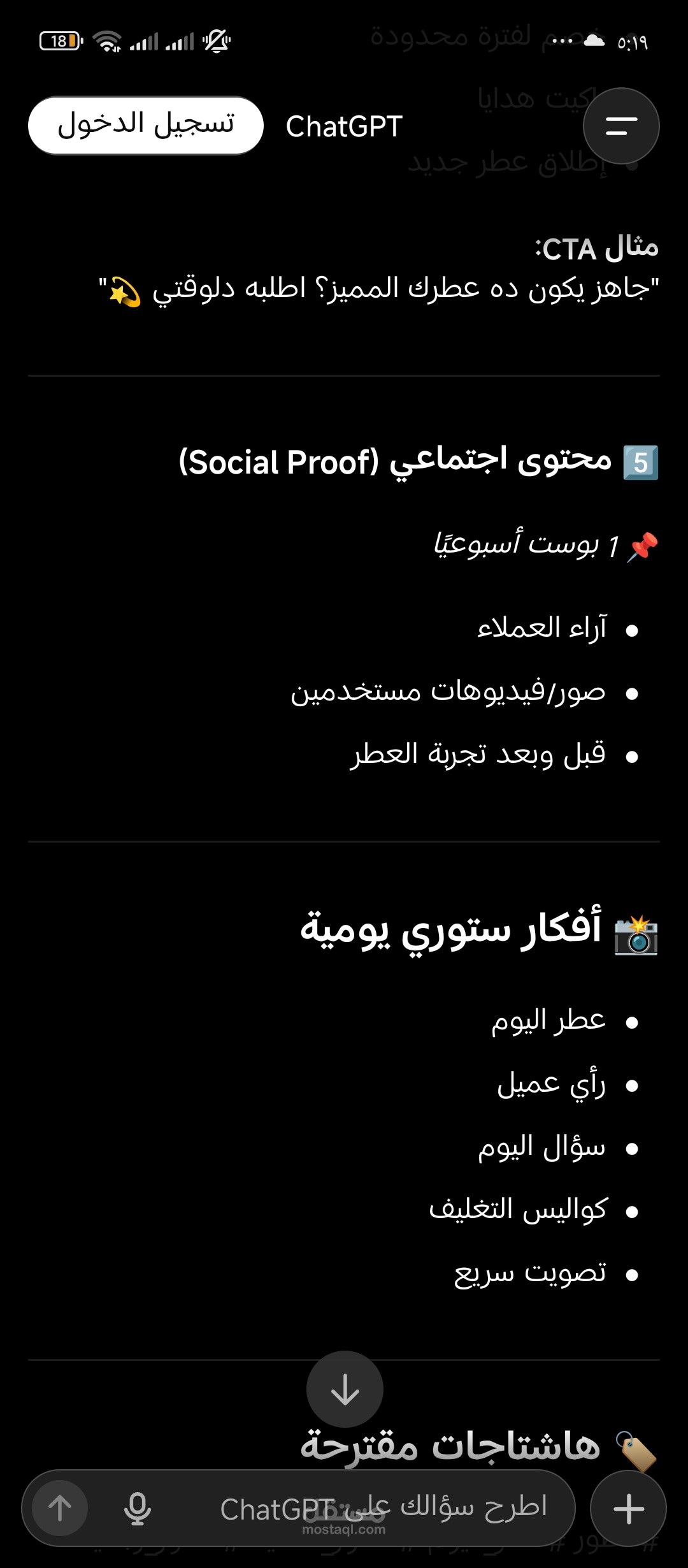The image size is (688, 1568).
Task: Open the sidebar menu icon
Action: (621, 126)
